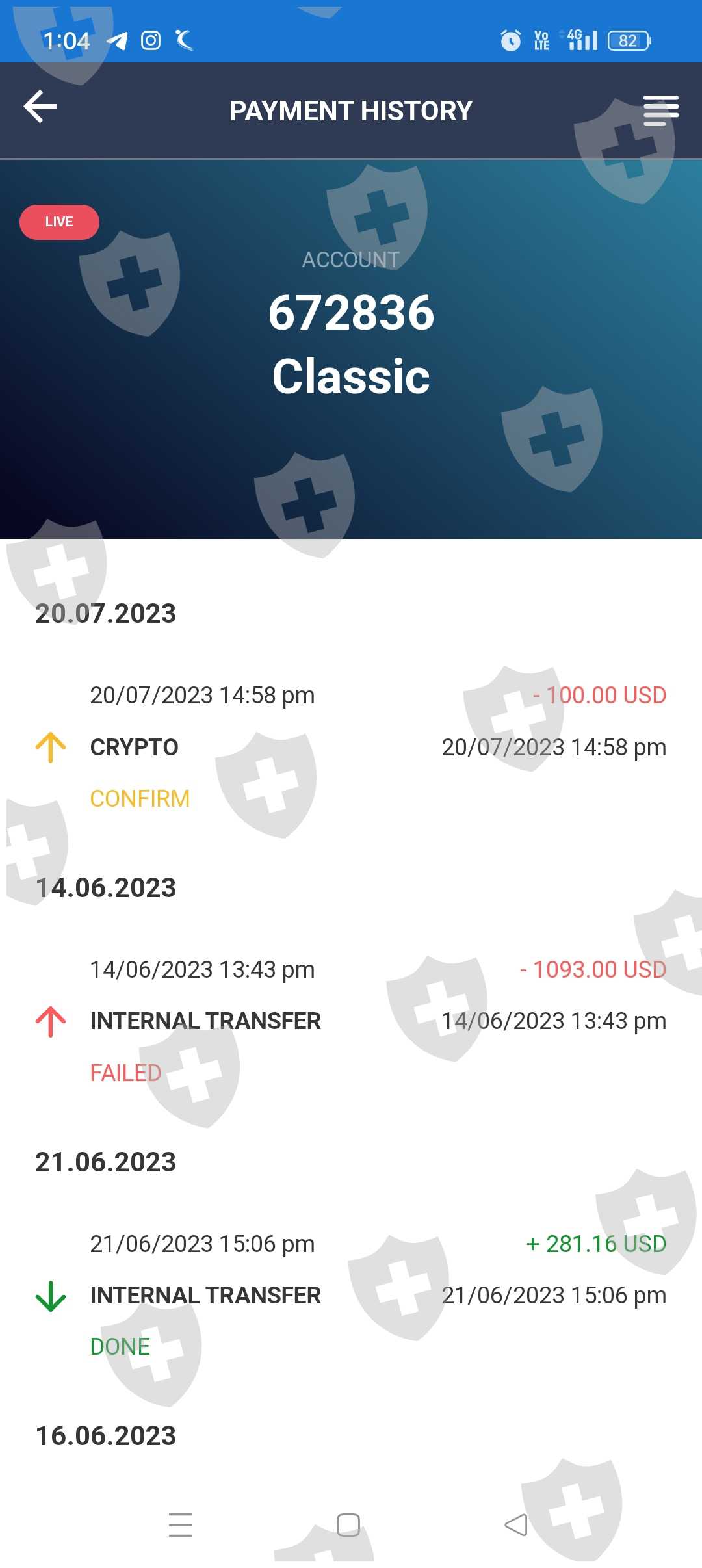
Task: Open the CRYPTO transaction from 20/07/2023
Action: [x=351, y=746]
